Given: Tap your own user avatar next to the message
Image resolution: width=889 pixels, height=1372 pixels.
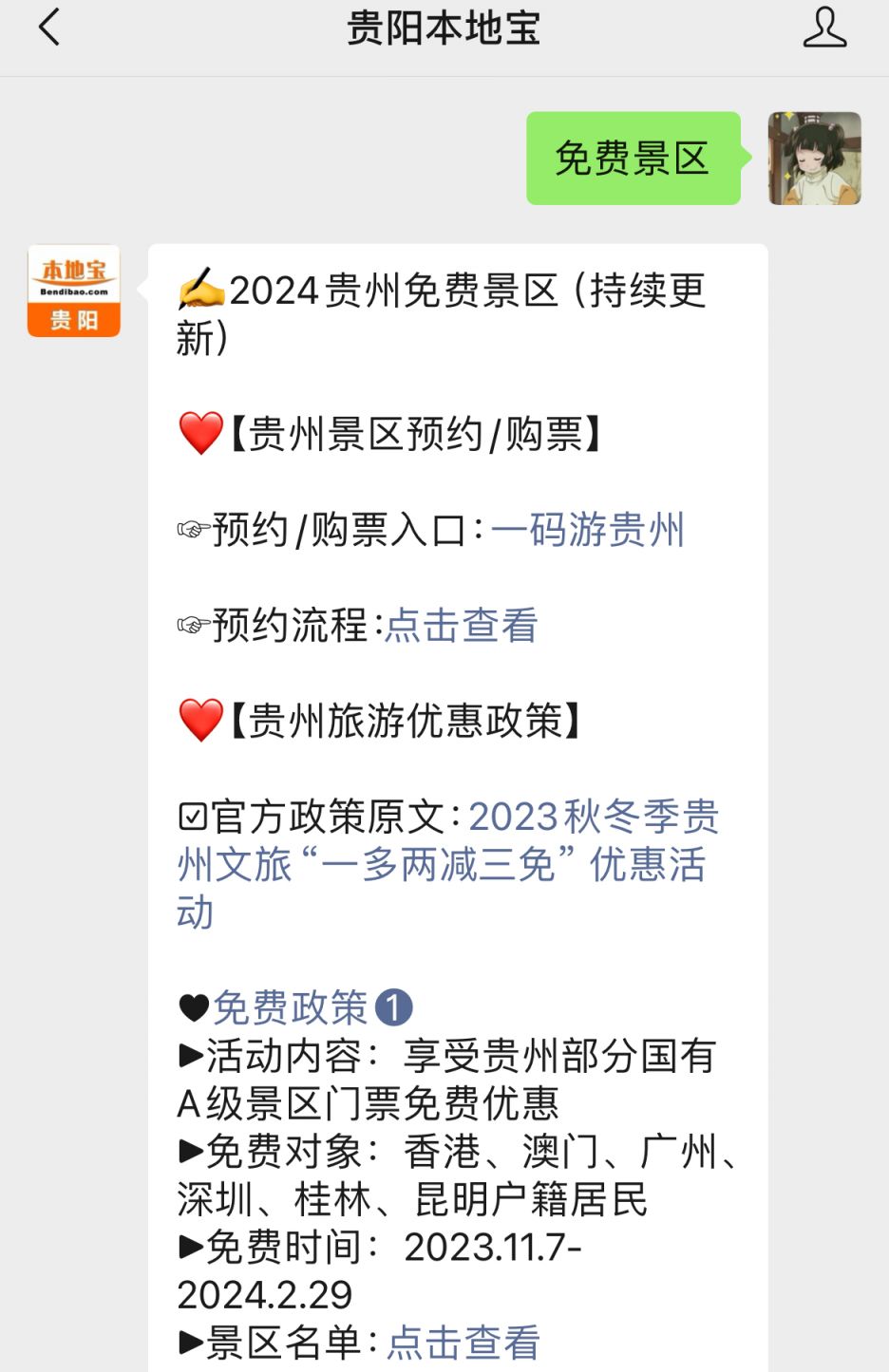Looking at the screenshot, I should 814,159.
